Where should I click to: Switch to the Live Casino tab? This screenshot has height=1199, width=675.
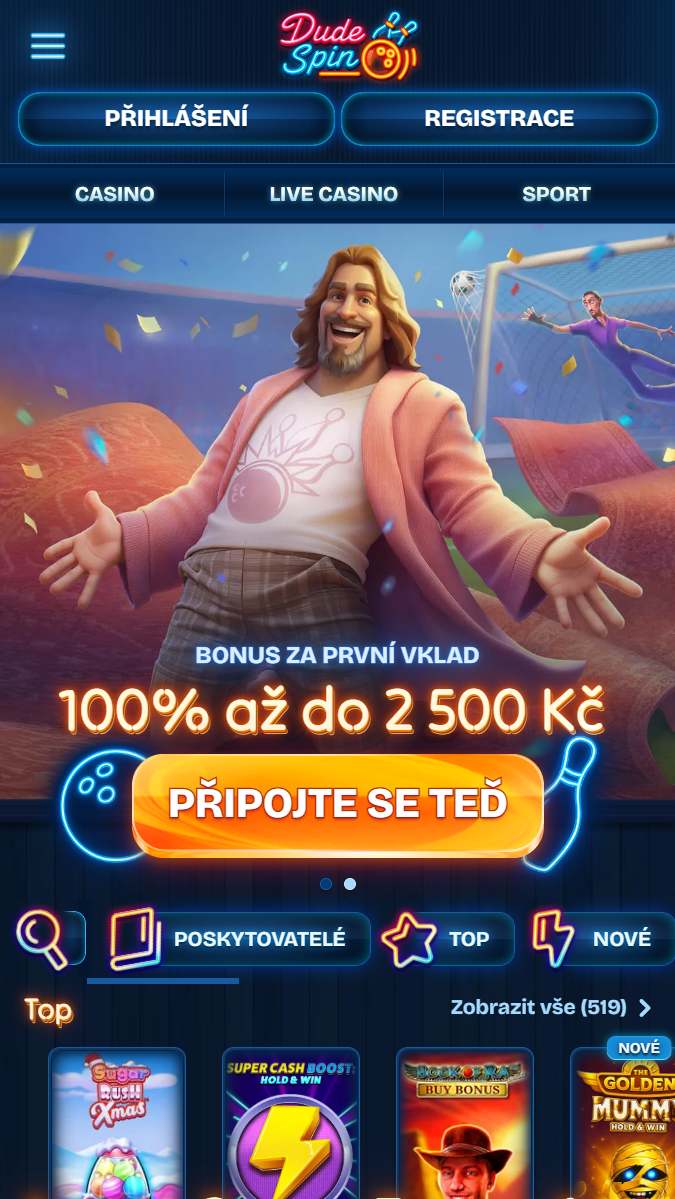[334, 194]
